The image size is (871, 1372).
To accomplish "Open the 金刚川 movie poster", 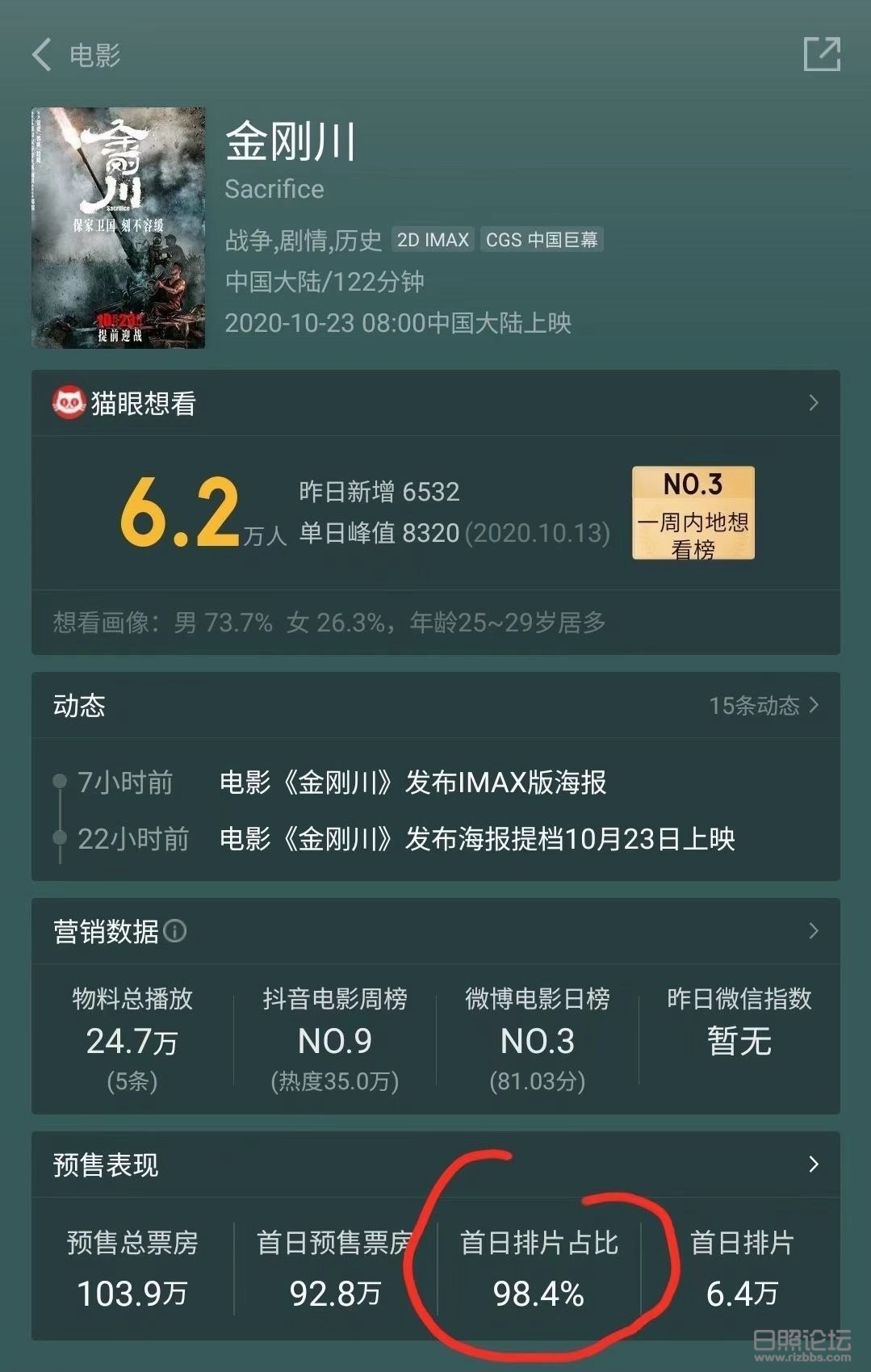I will 118,228.
